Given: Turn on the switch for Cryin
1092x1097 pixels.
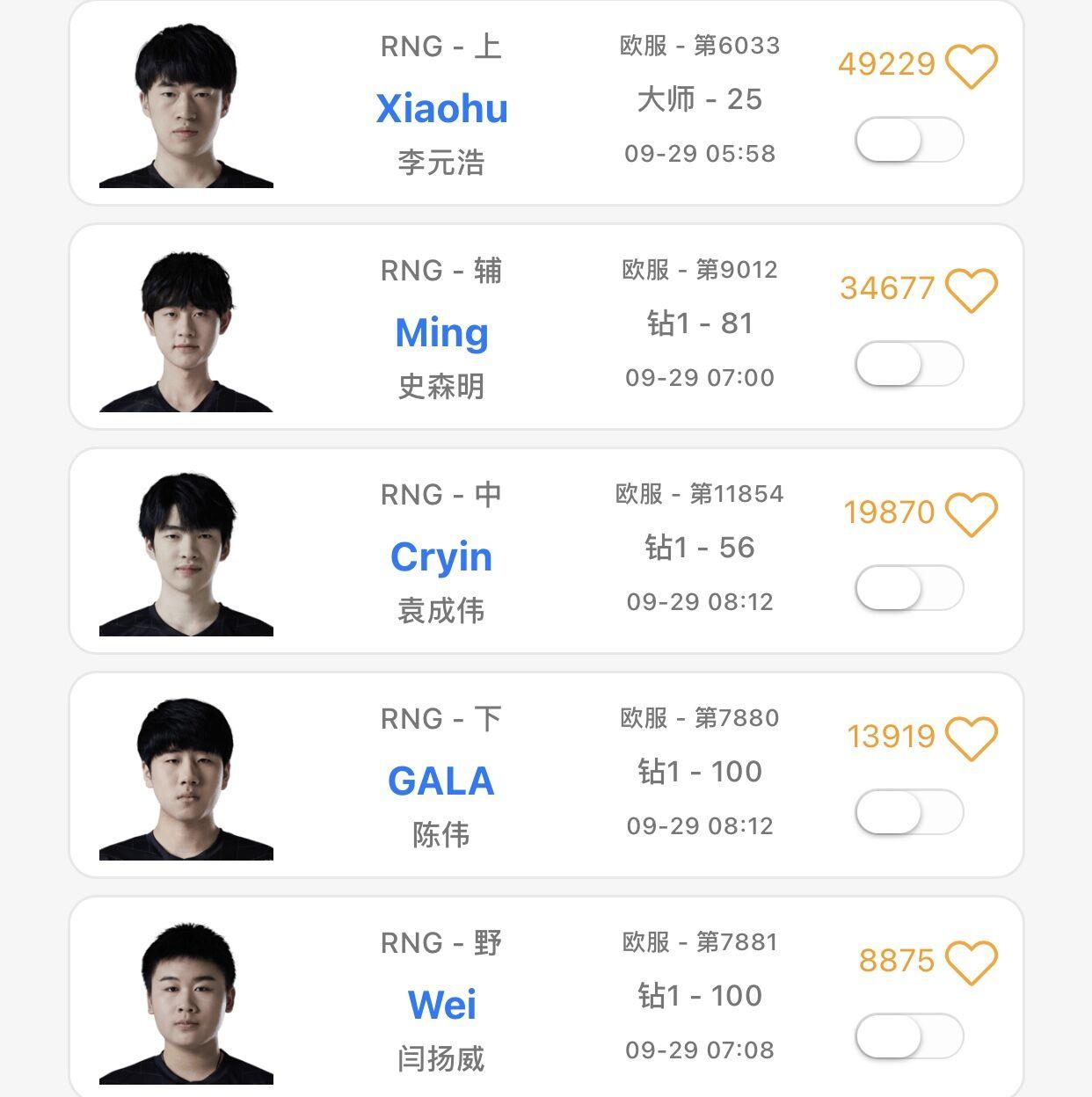Looking at the screenshot, I should (909, 588).
